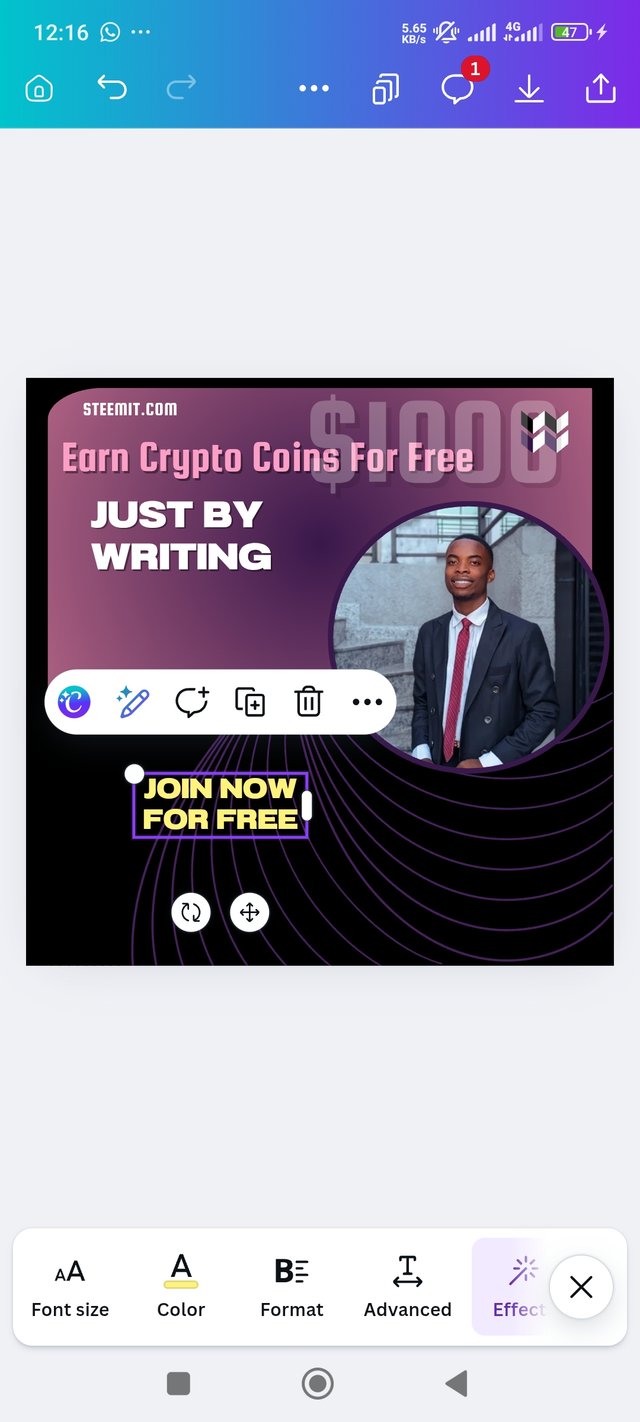This screenshot has height=1422, width=640.
Task: Open Font size settings
Action: click(70, 1286)
